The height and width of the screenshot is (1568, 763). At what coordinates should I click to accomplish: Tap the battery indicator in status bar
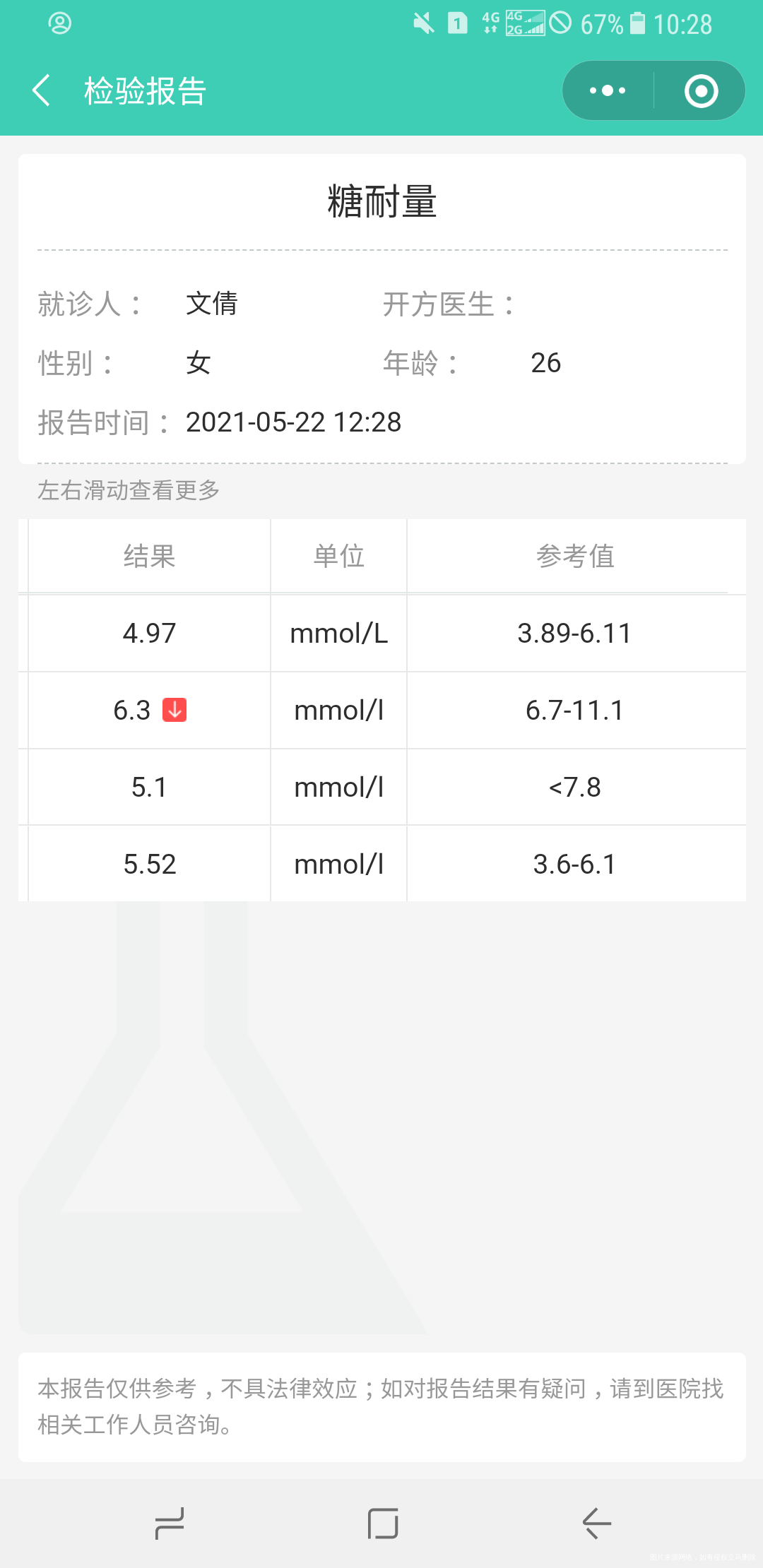click(637, 23)
